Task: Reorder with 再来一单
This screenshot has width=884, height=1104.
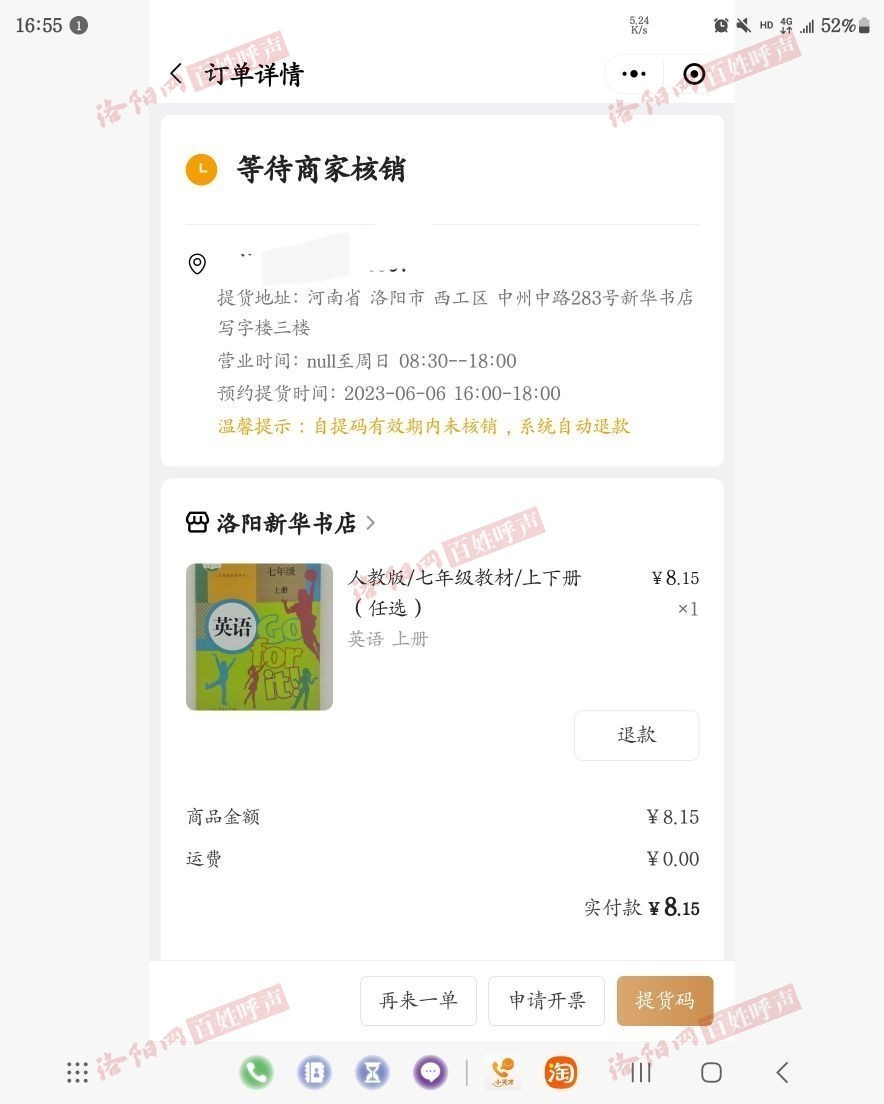Action: [418, 1001]
